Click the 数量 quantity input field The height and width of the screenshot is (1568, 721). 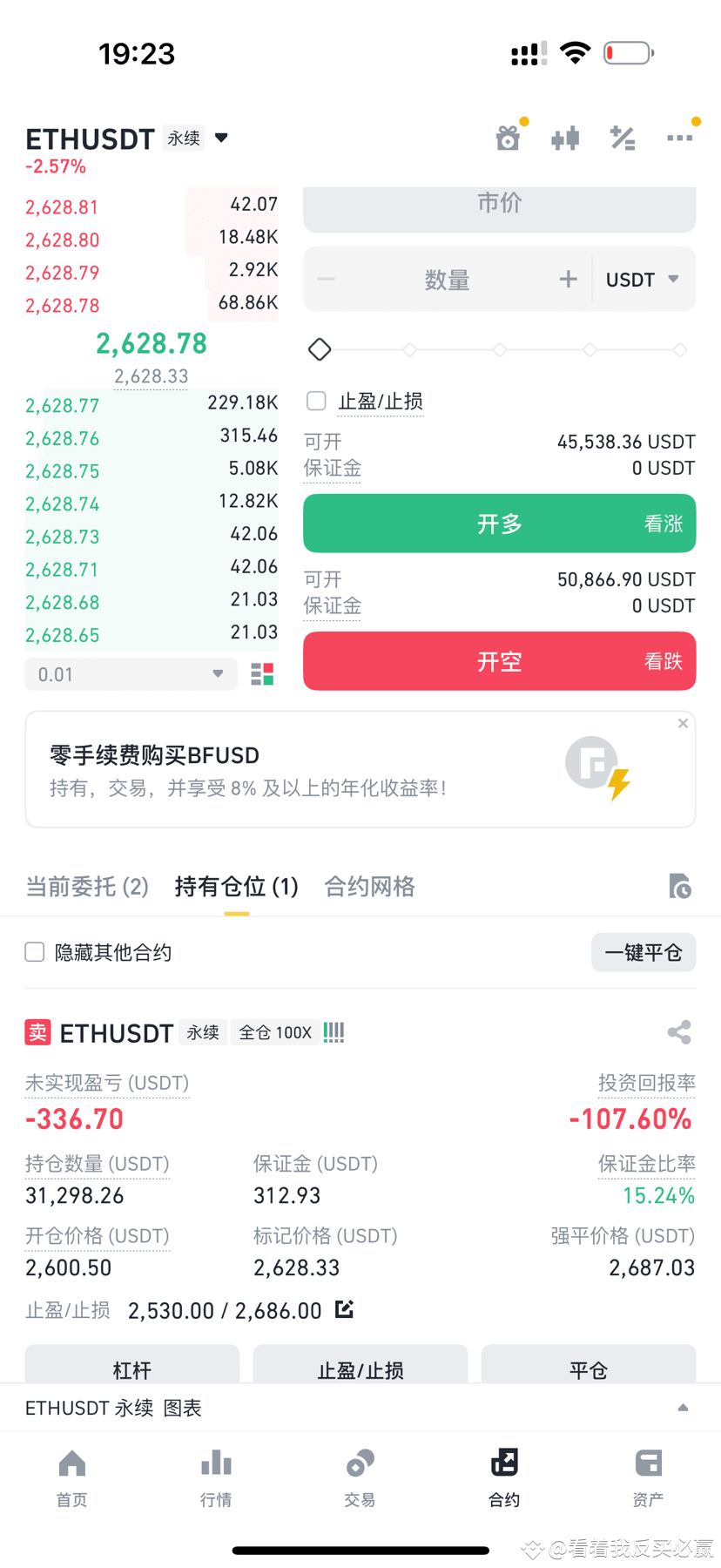coord(448,279)
